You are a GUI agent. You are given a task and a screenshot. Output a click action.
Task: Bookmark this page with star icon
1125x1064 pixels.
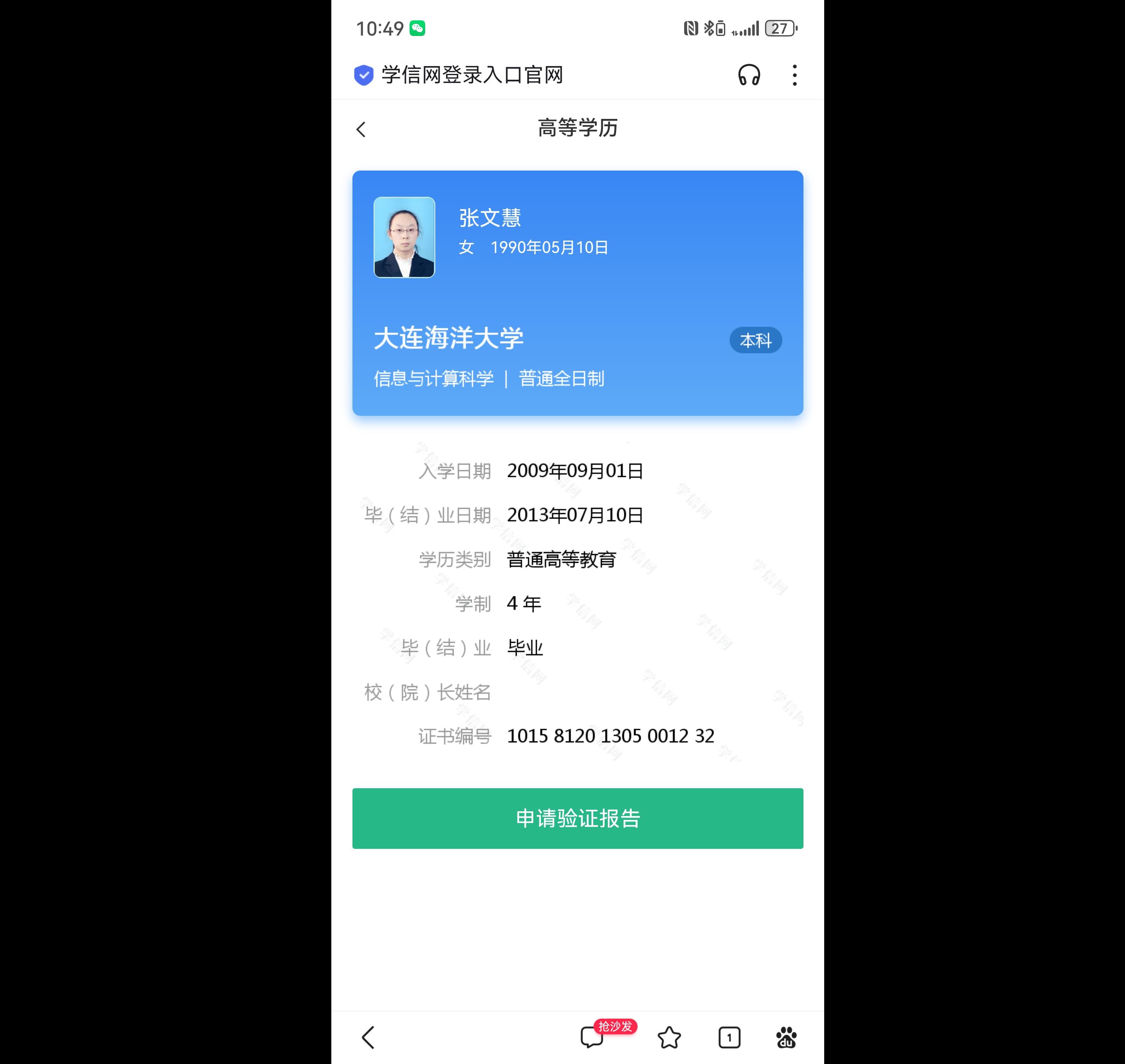669,1037
